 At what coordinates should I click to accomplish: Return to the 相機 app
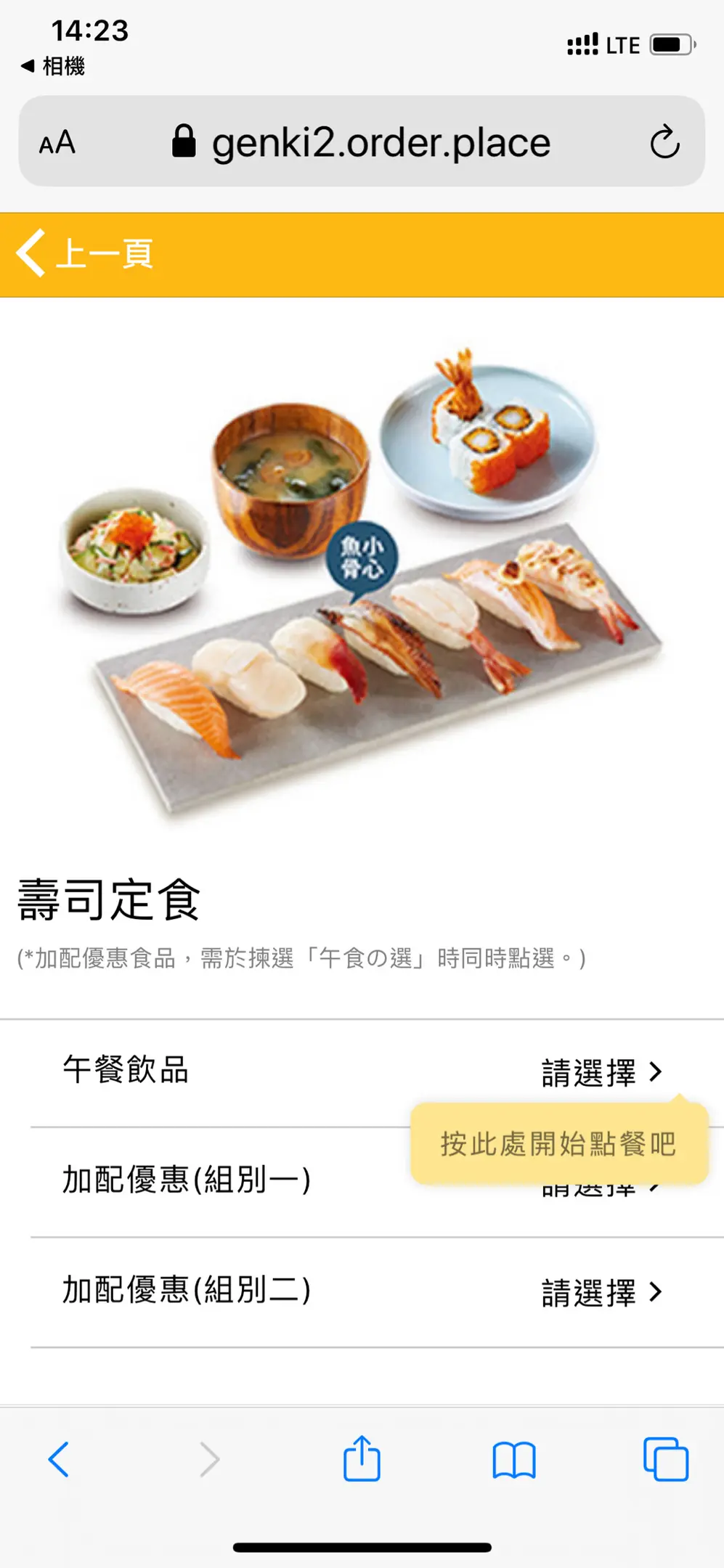click(x=53, y=66)
